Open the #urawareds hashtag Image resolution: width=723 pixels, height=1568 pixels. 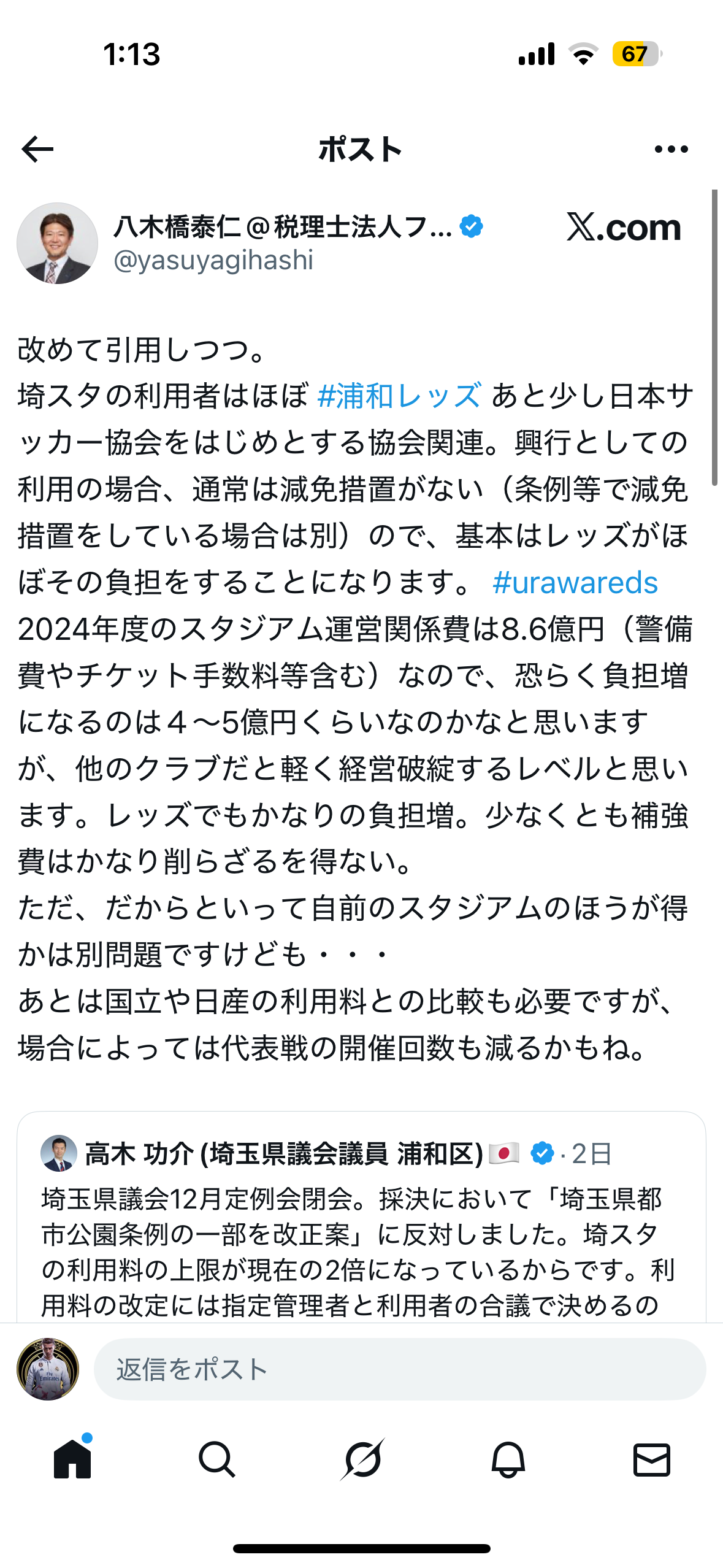coord(575,582)
